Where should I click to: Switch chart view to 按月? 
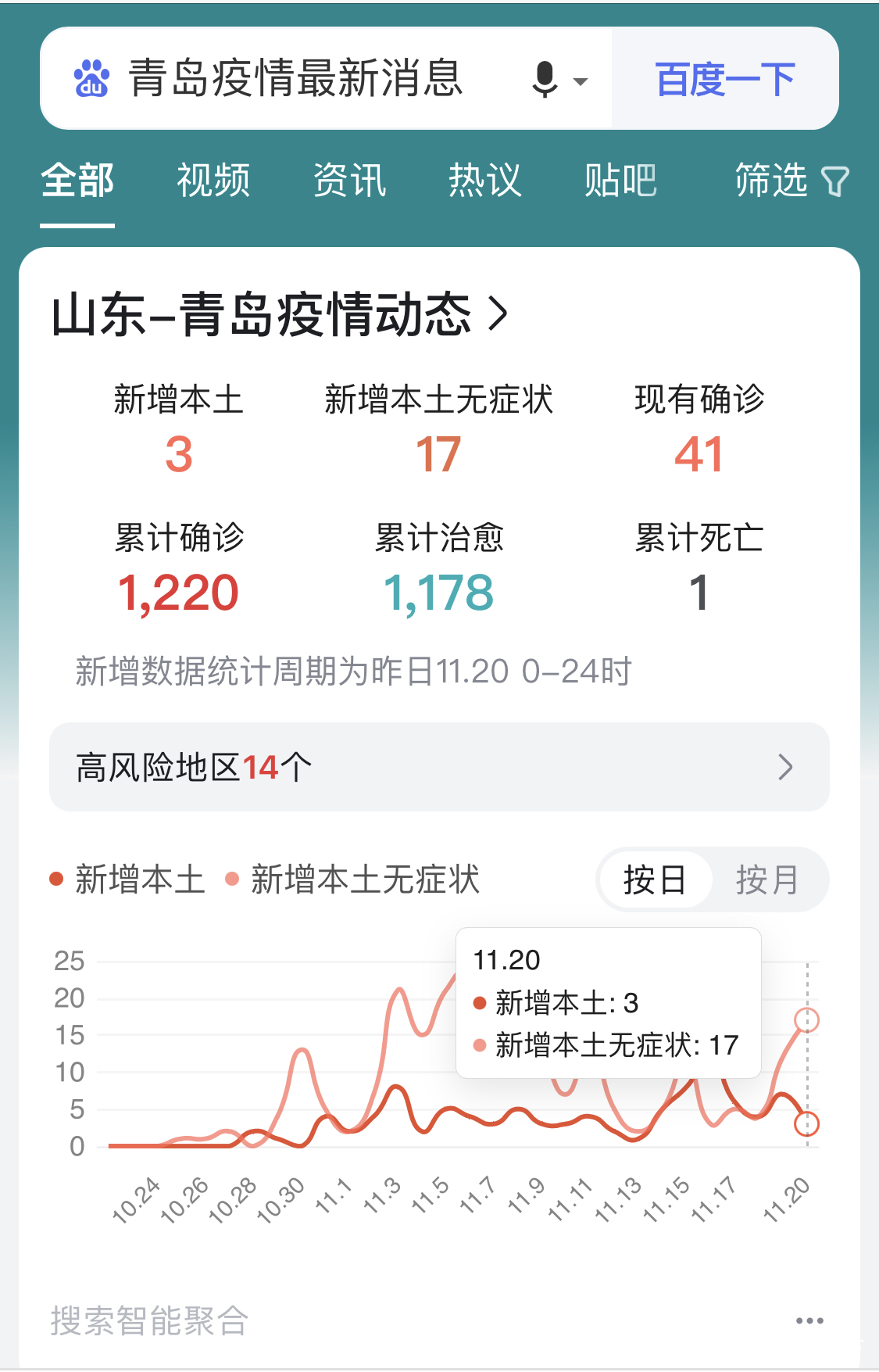pyautogui.click(x=767, y=879)
